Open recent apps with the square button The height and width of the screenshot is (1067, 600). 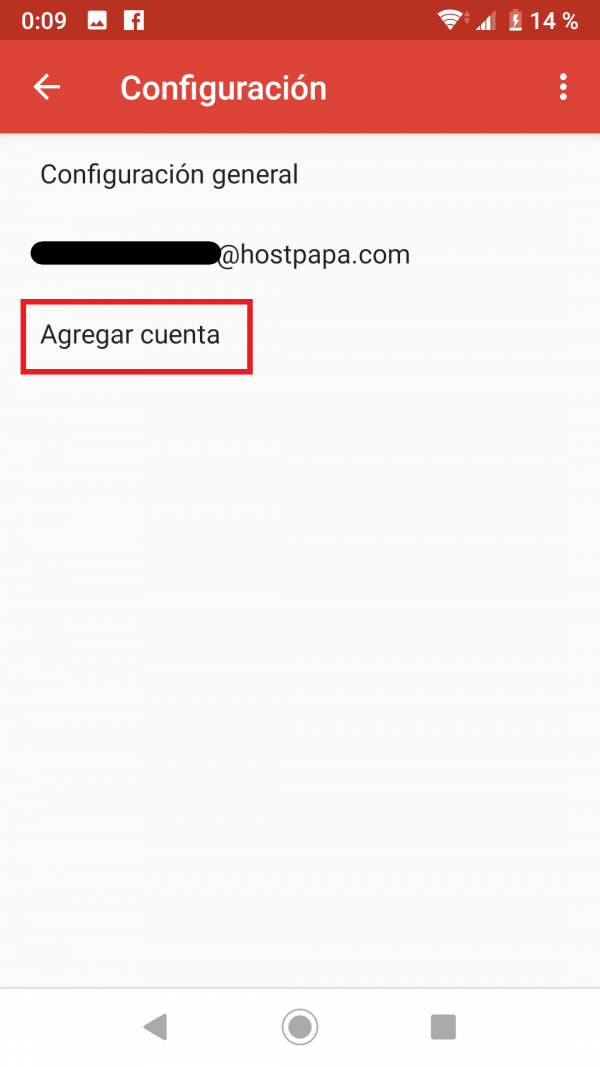point(443,1026)
